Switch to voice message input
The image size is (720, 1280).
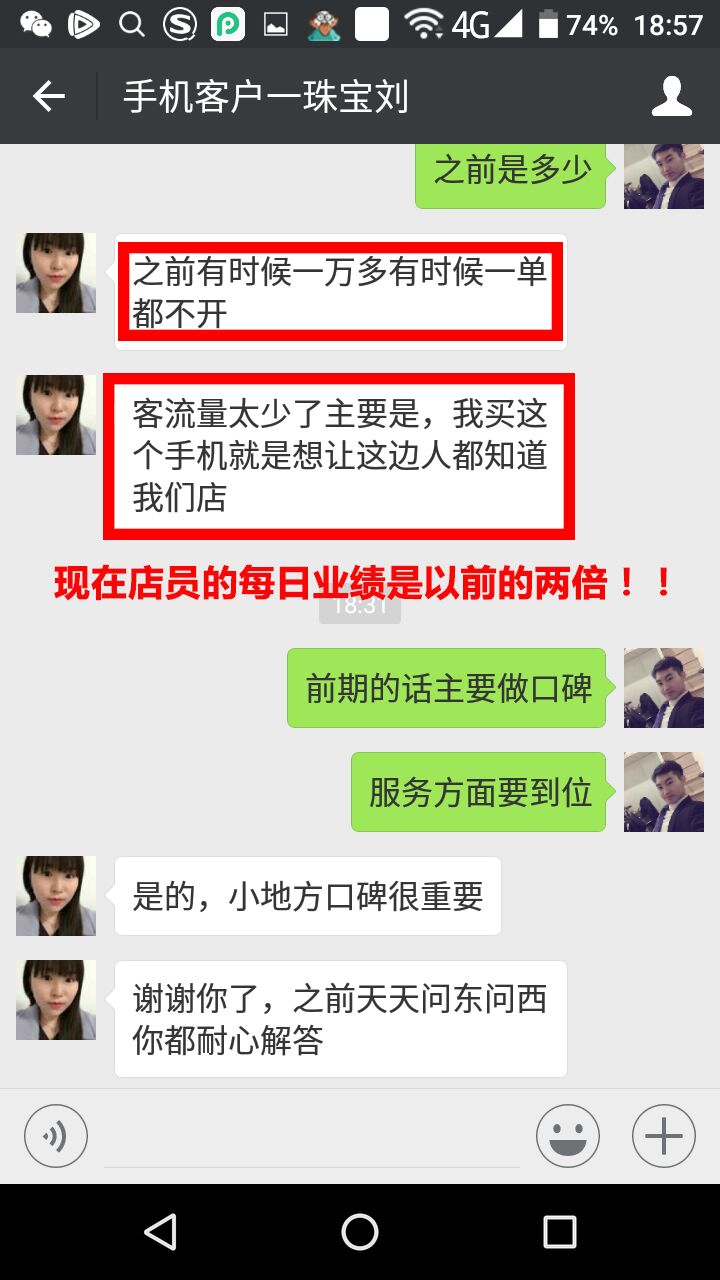pos(56,1136)
